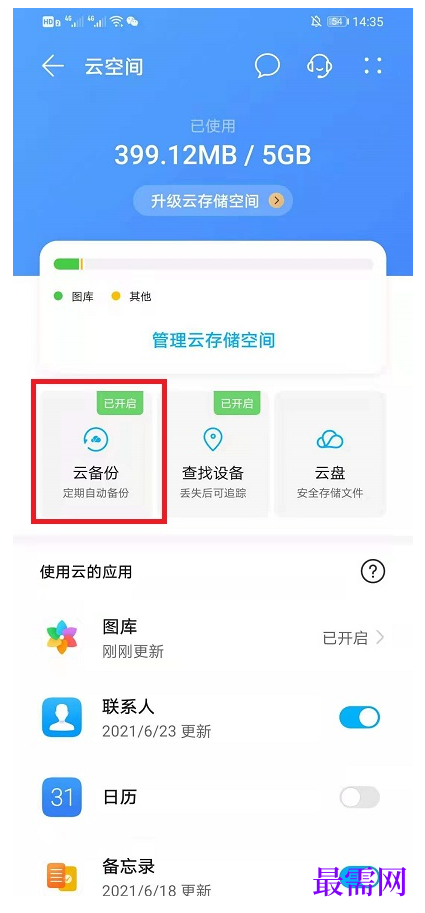Screen dimensions: 425x913
Task: Open the four-dot more menu
Action: click(x=373, y=66)
